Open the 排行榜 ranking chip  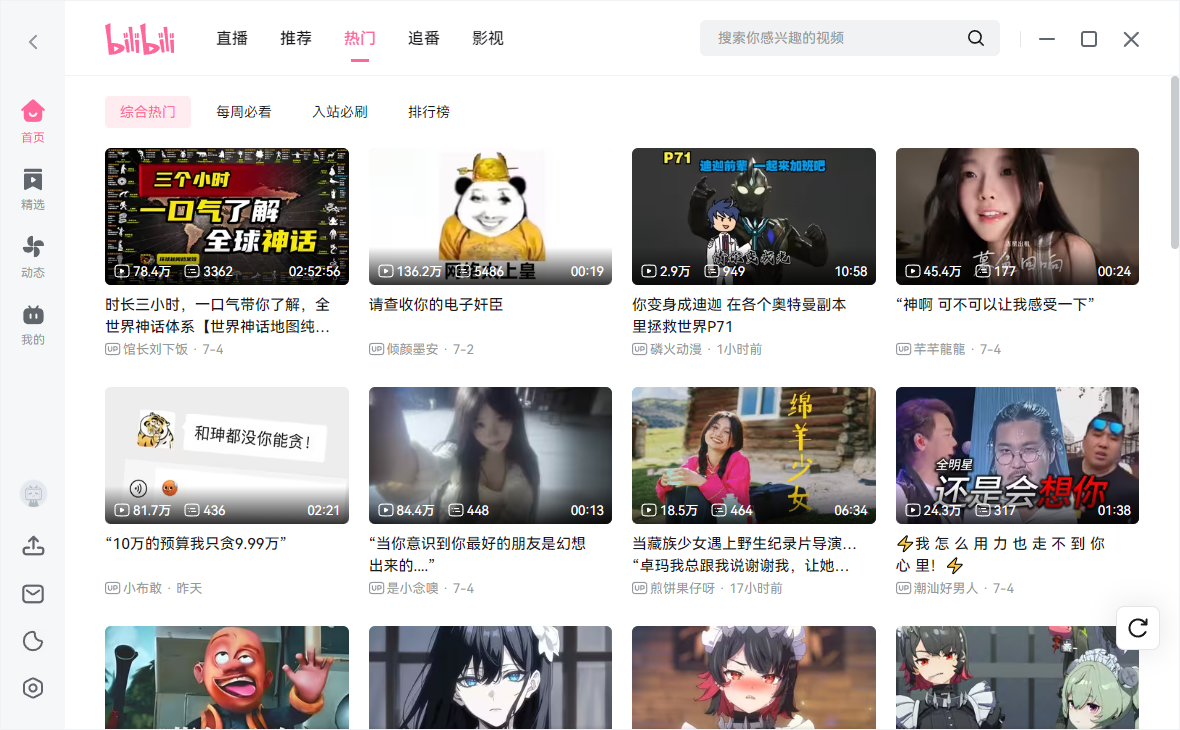(x=429, y=112)
